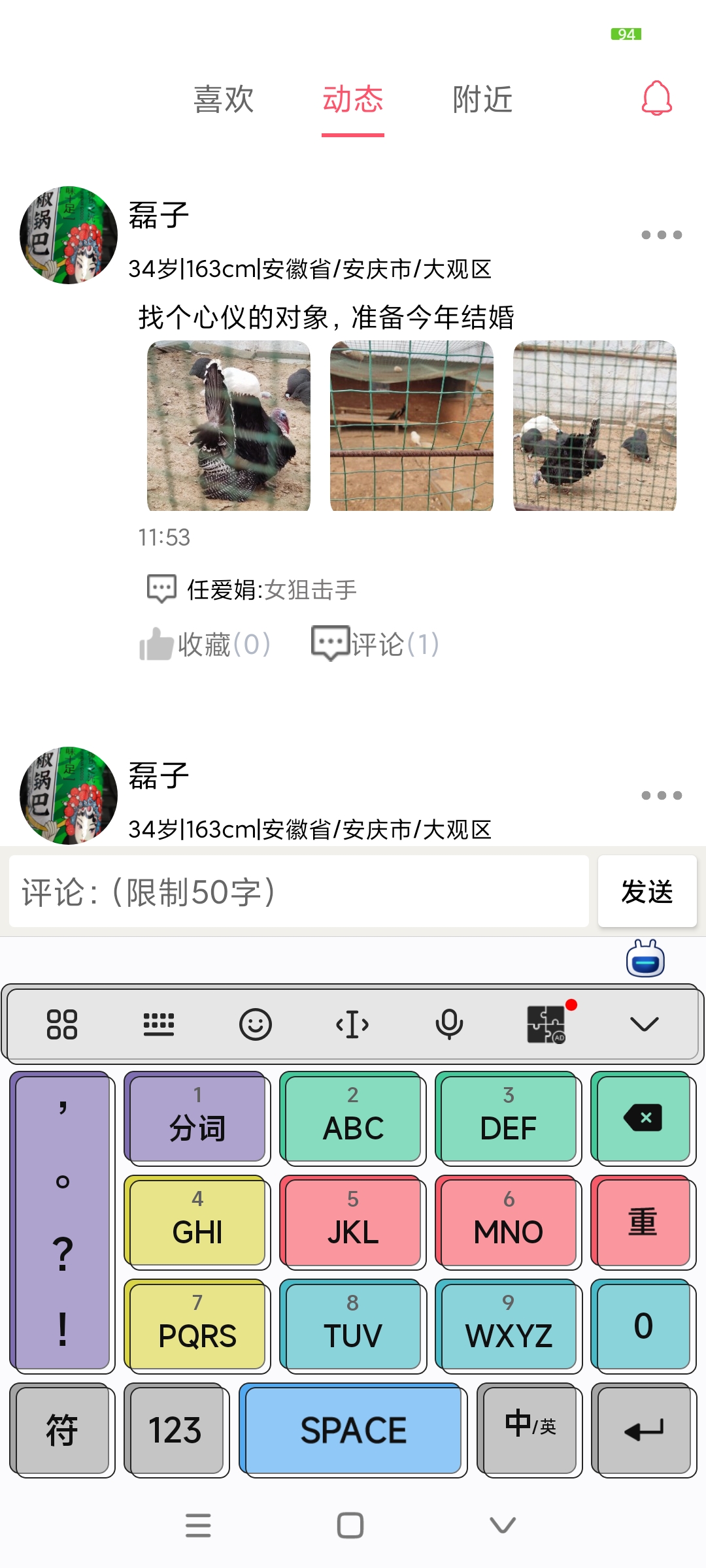
Task: Tap the keyboard backspace key
Action: [643, 1117]
